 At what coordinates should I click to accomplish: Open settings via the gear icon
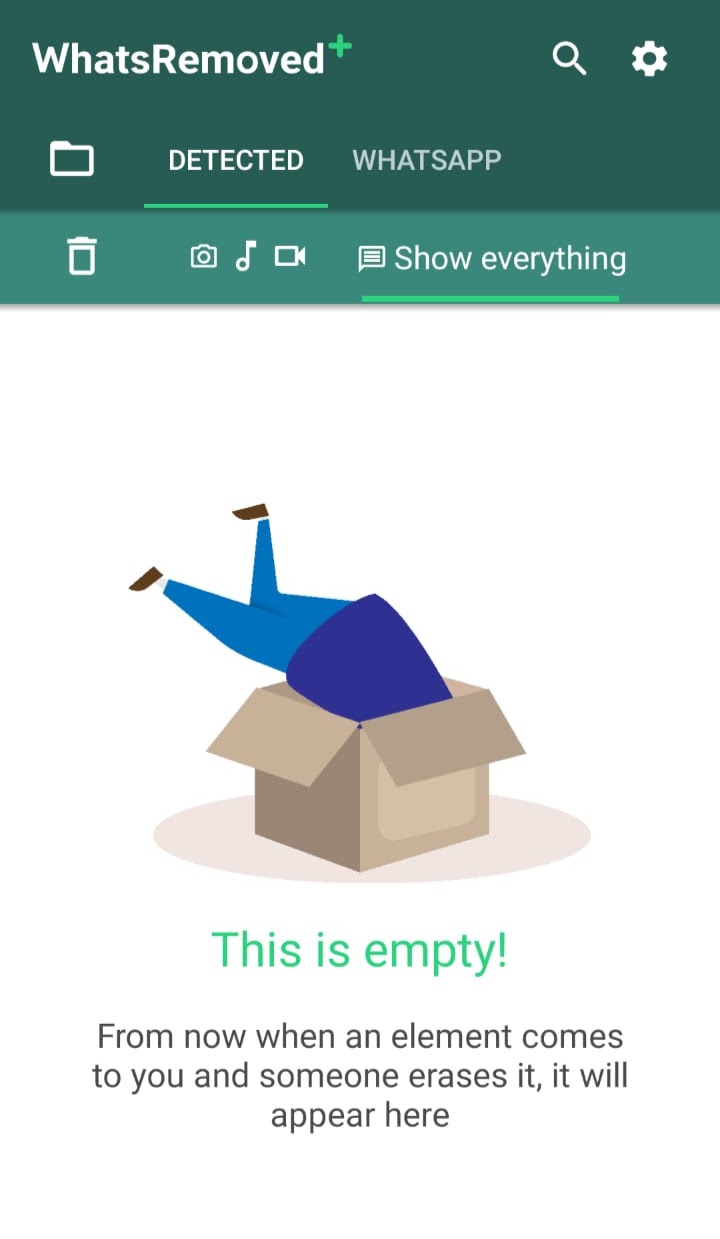(x=649, y=60)
